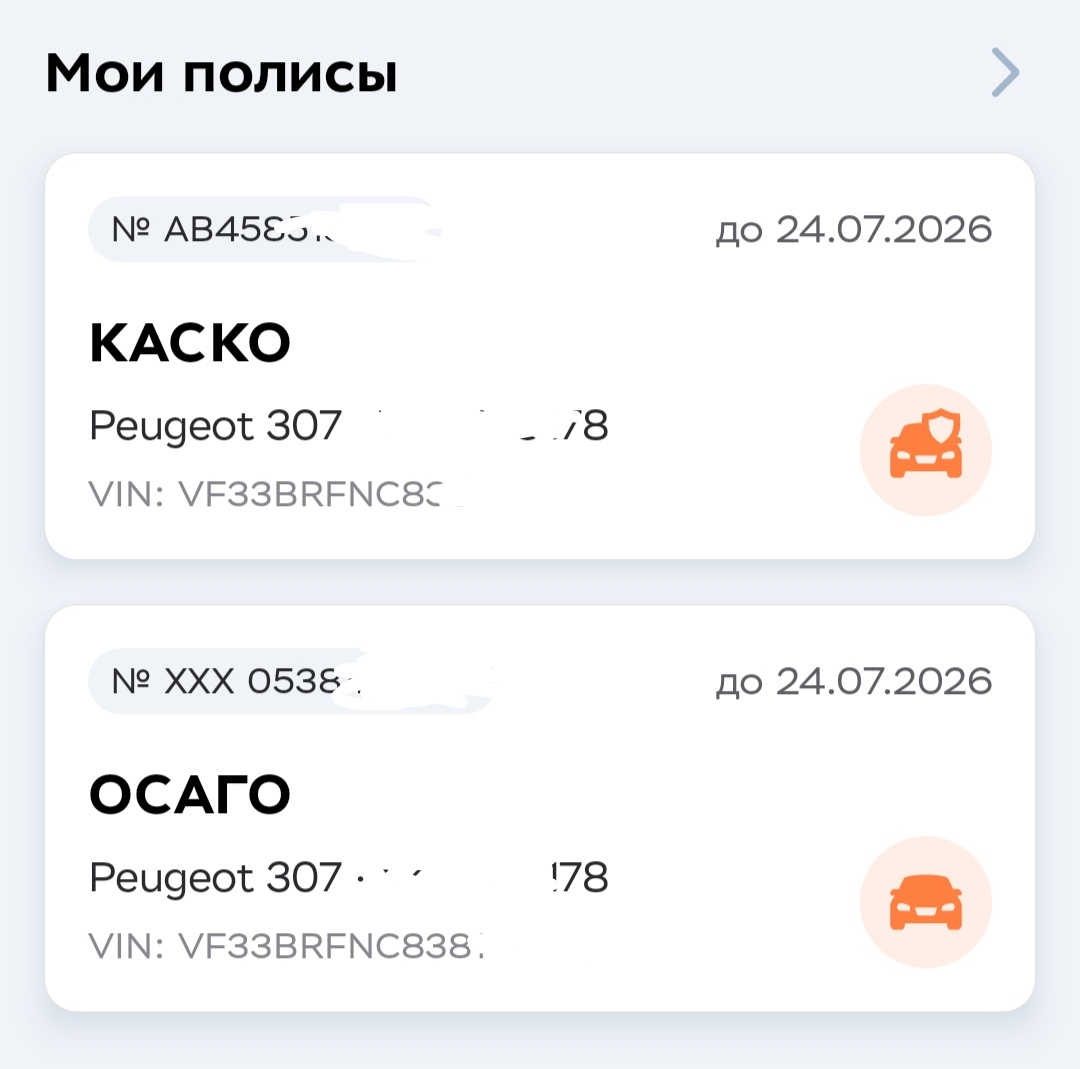Open the КАСКО policy card
Screen dimensions: 1080x1069
540,356
